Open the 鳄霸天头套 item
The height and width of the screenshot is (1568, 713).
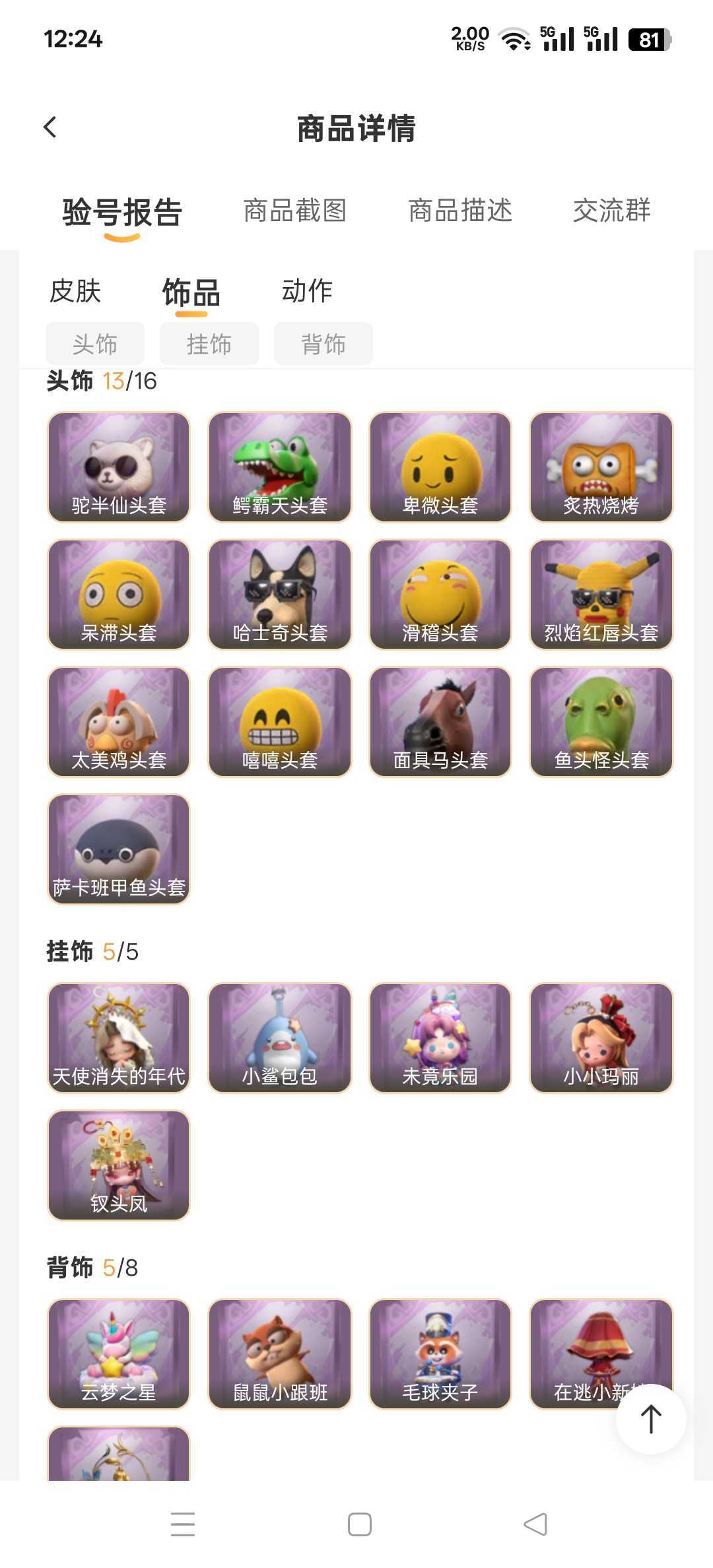point(280,467)
